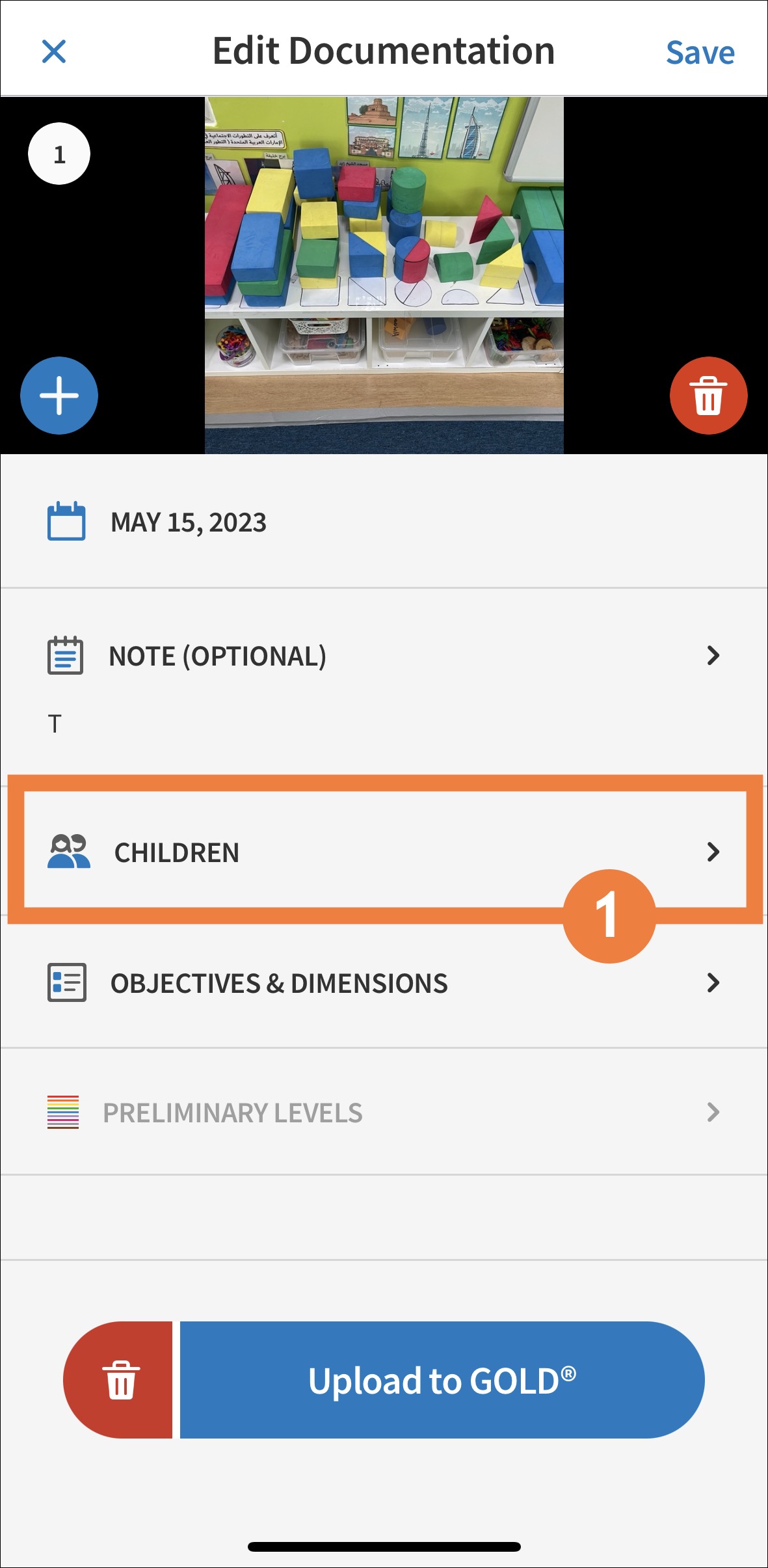The image size is (768, 1568).
Task: Change the date May 15, 2023
Action: point(189,522)
